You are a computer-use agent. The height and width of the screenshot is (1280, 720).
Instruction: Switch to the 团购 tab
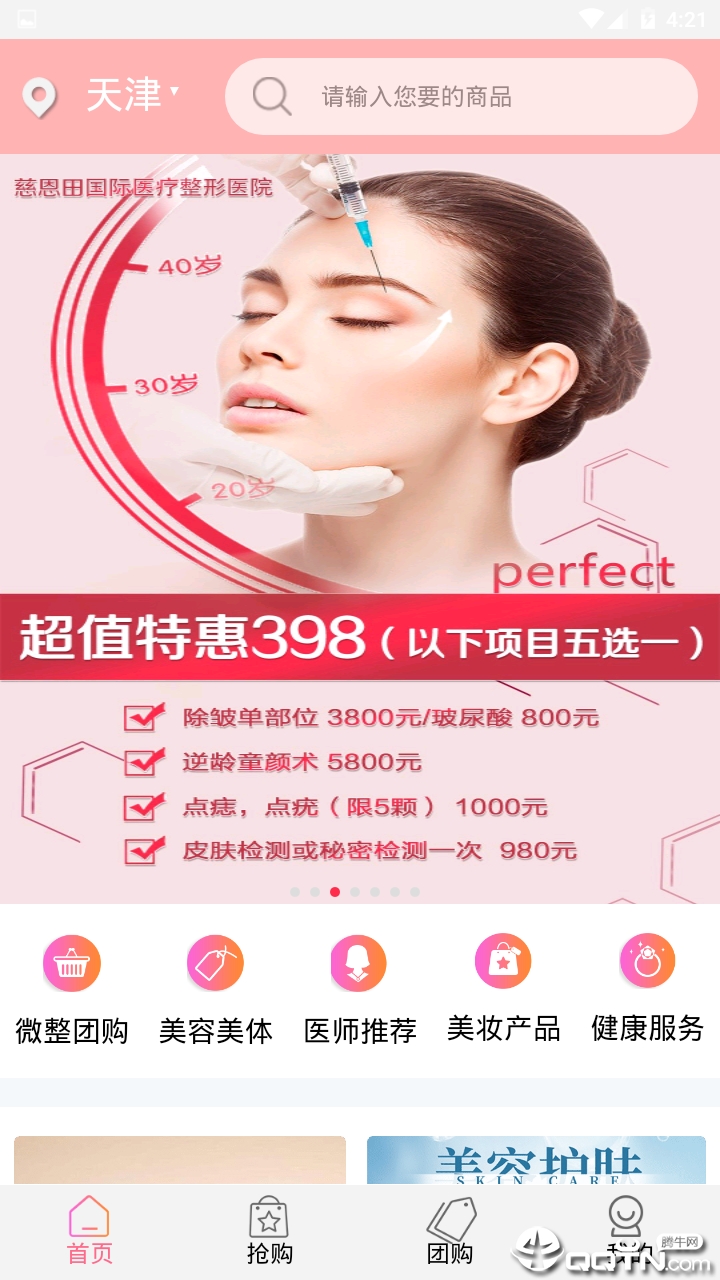pyautogui.click(x=450, y=1231)
